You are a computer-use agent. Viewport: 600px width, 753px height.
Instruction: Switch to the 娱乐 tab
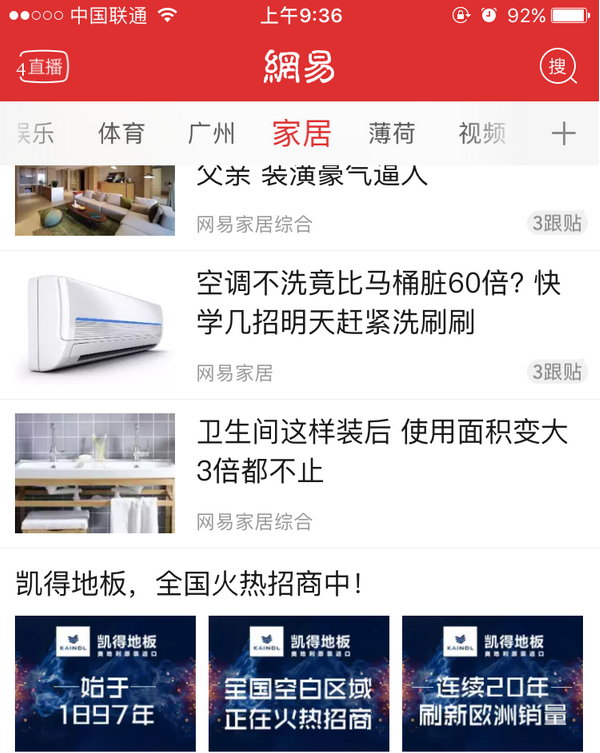coord(36,133)
